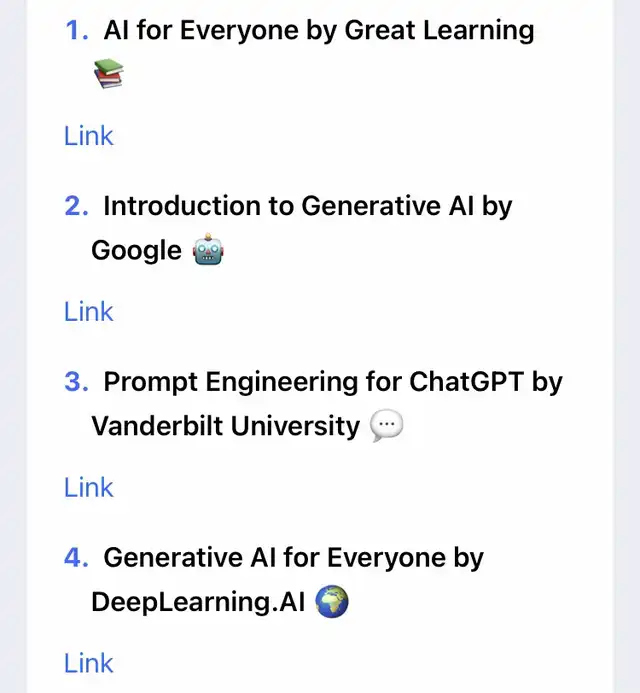The image size is (640, 693).
Task: Open the link under AI for Everyone
Action: coord(89,136)
